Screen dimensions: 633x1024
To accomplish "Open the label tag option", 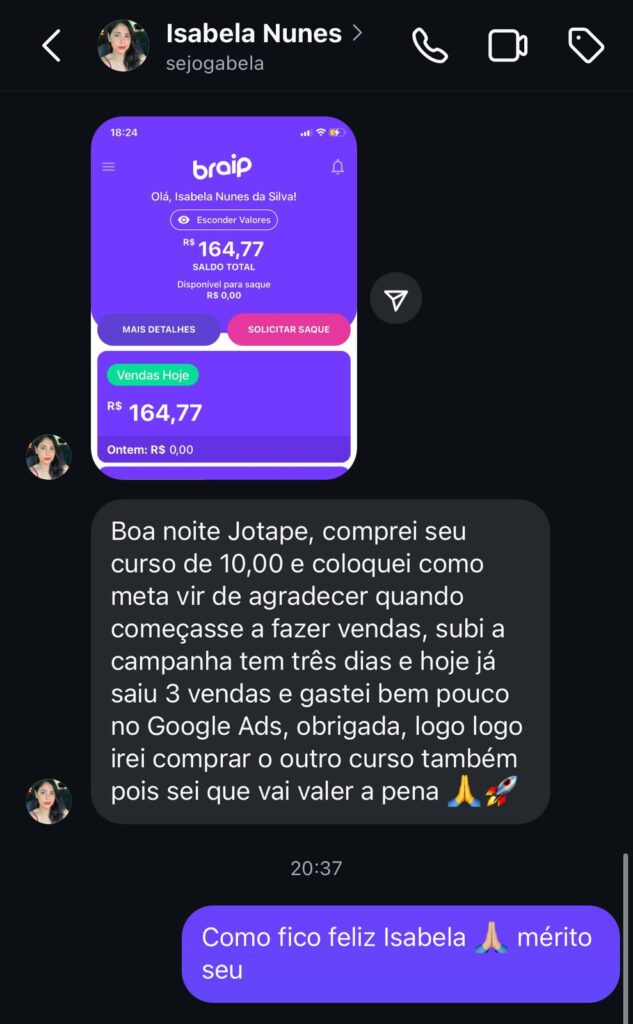I will point(585,45).
